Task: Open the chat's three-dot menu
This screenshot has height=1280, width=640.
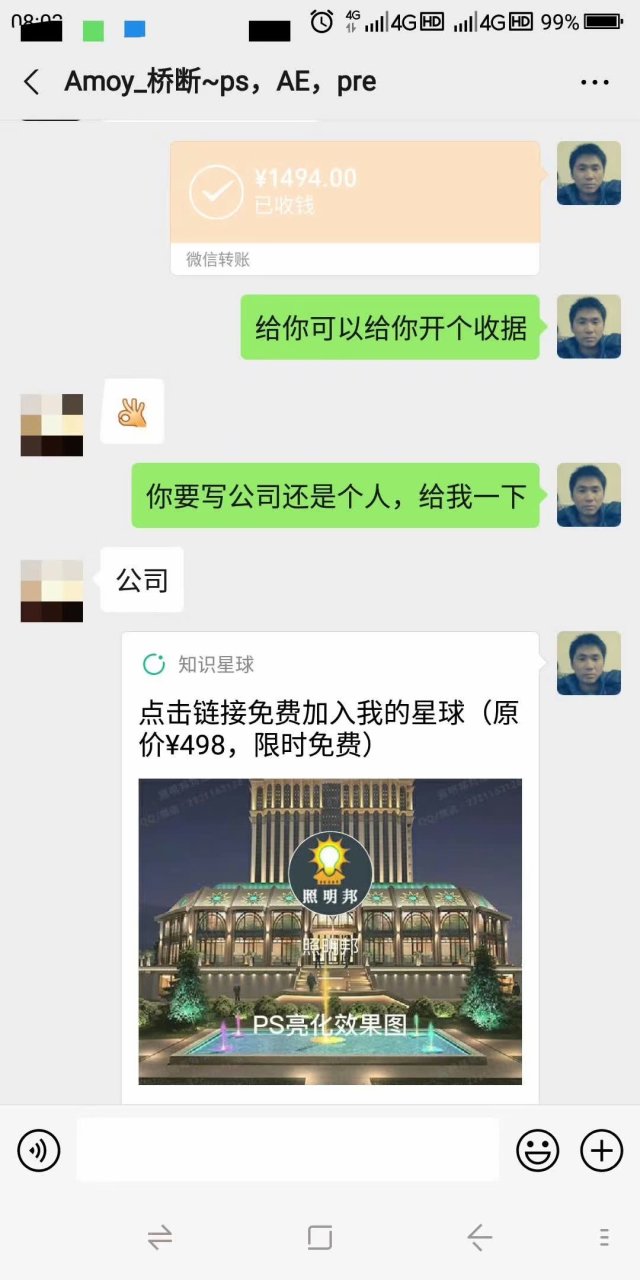Action: point(594,82)
